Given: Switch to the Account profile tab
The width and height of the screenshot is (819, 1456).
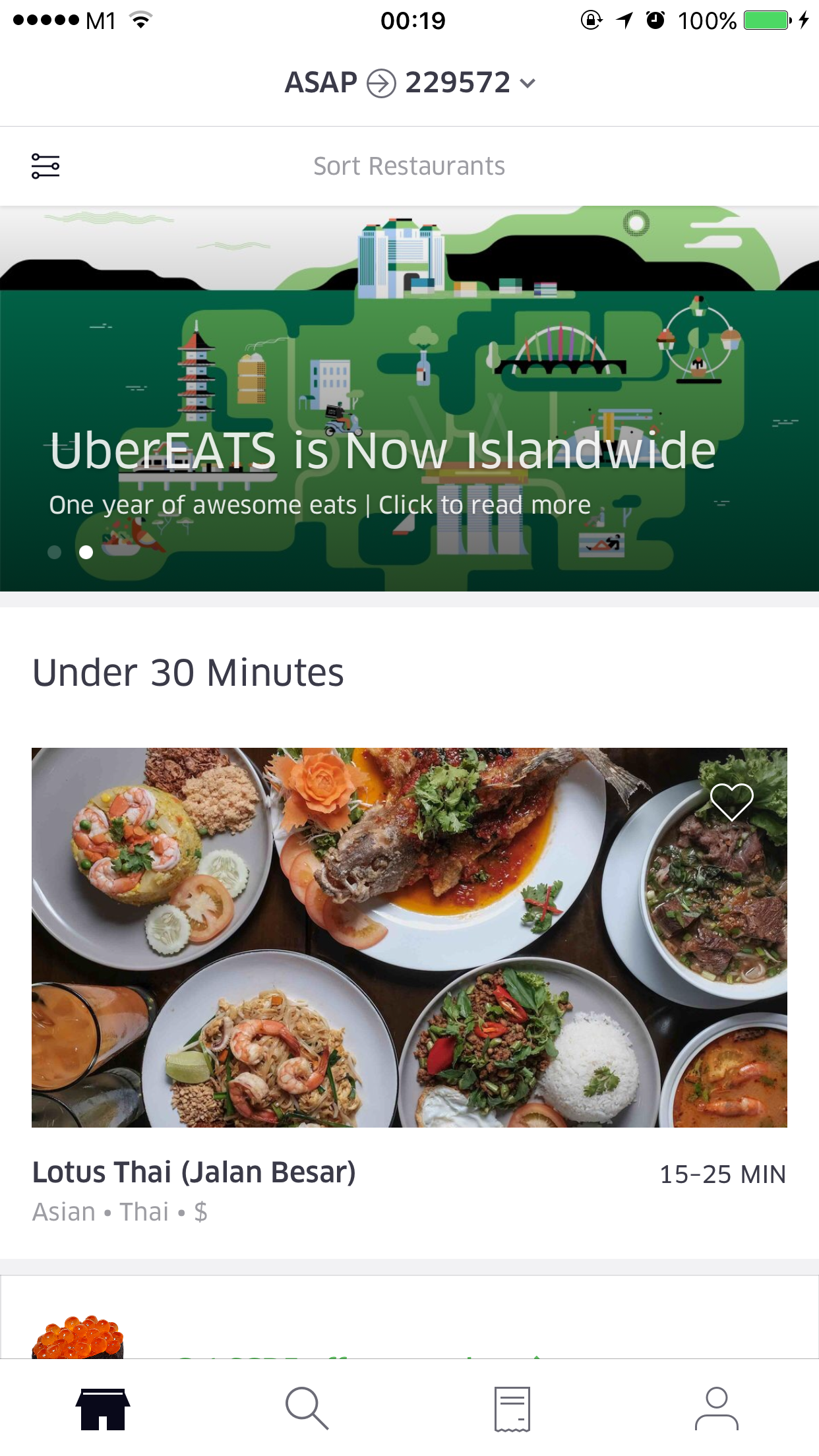Looking at the screenshot, I should coord(717,1408).
